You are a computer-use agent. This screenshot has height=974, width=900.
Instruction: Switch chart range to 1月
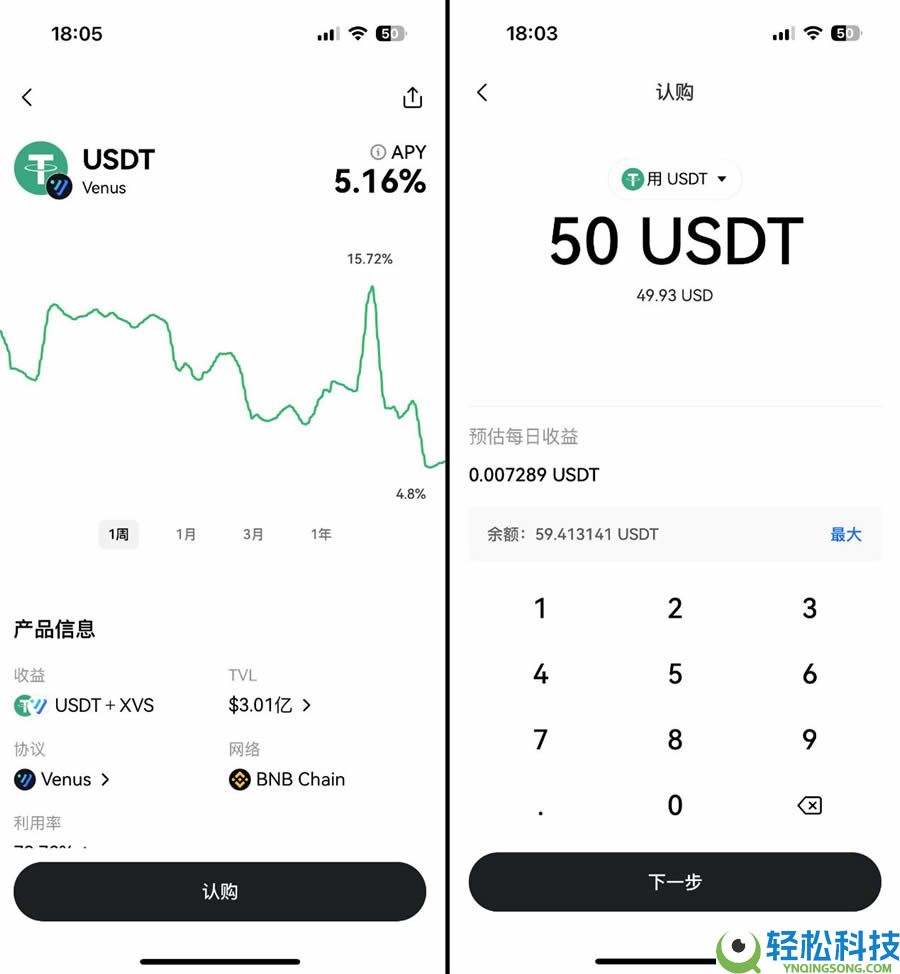(x=186, y=534)
